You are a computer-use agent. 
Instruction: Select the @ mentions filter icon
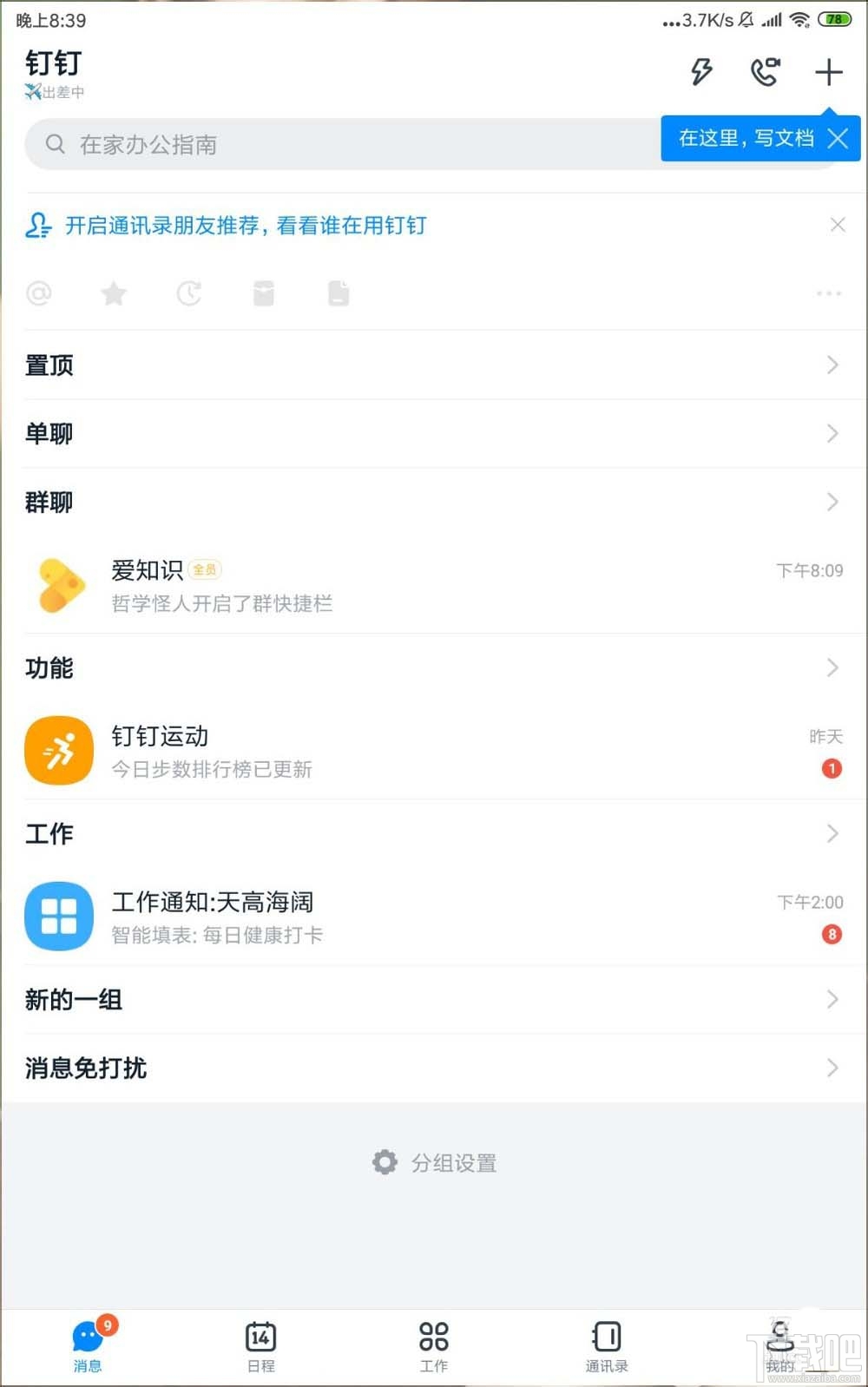[x=39, y=293]
